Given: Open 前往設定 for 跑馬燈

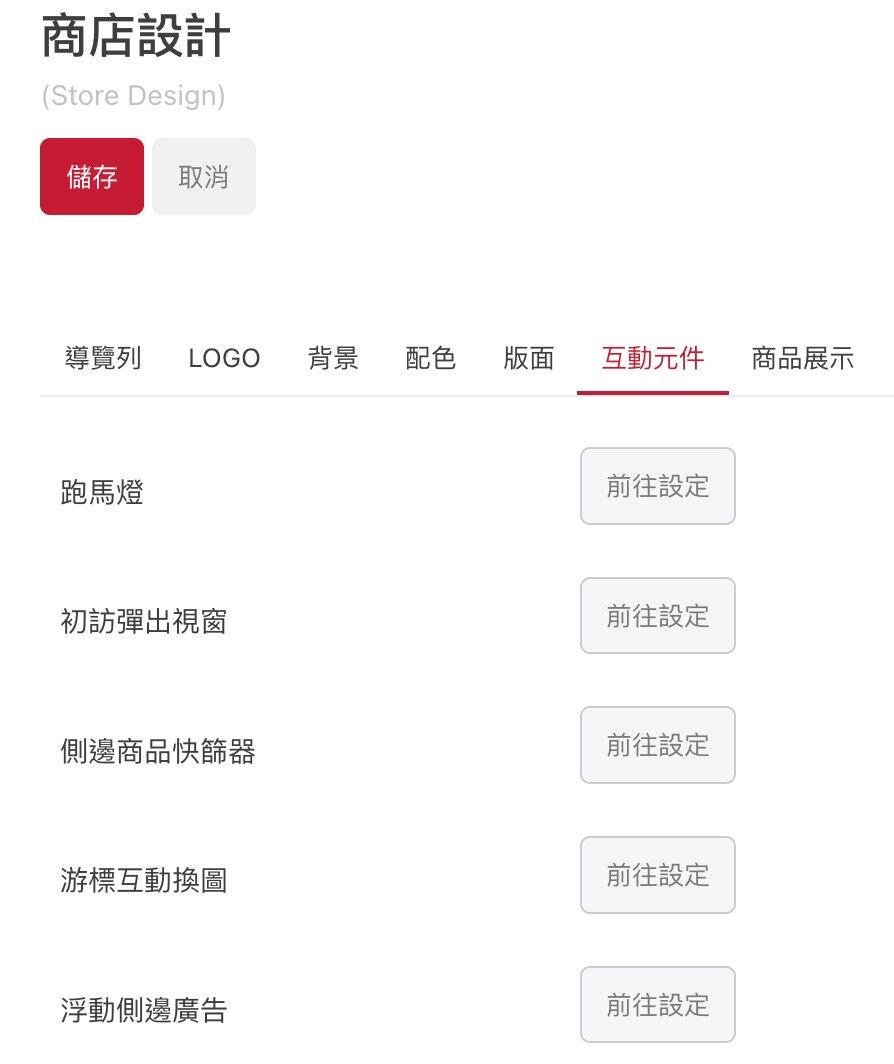Looking at the screenshot, I should [x=658, y=486].
